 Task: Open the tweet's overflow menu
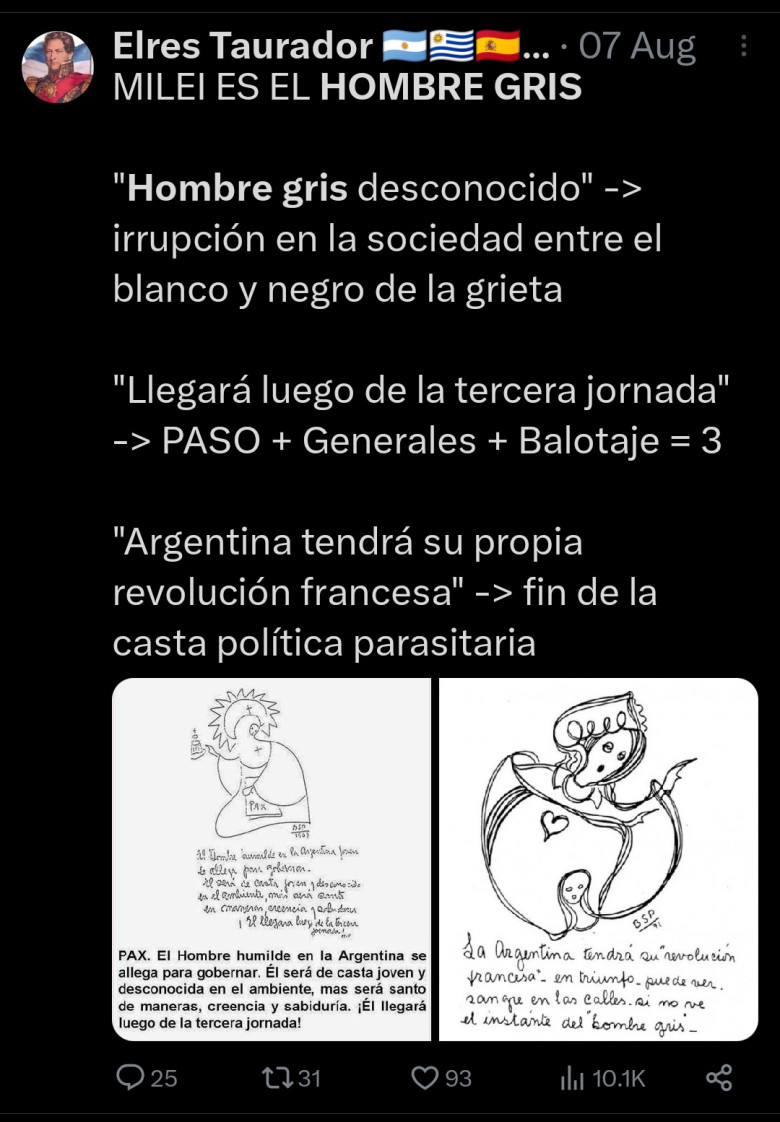point(743,47)
